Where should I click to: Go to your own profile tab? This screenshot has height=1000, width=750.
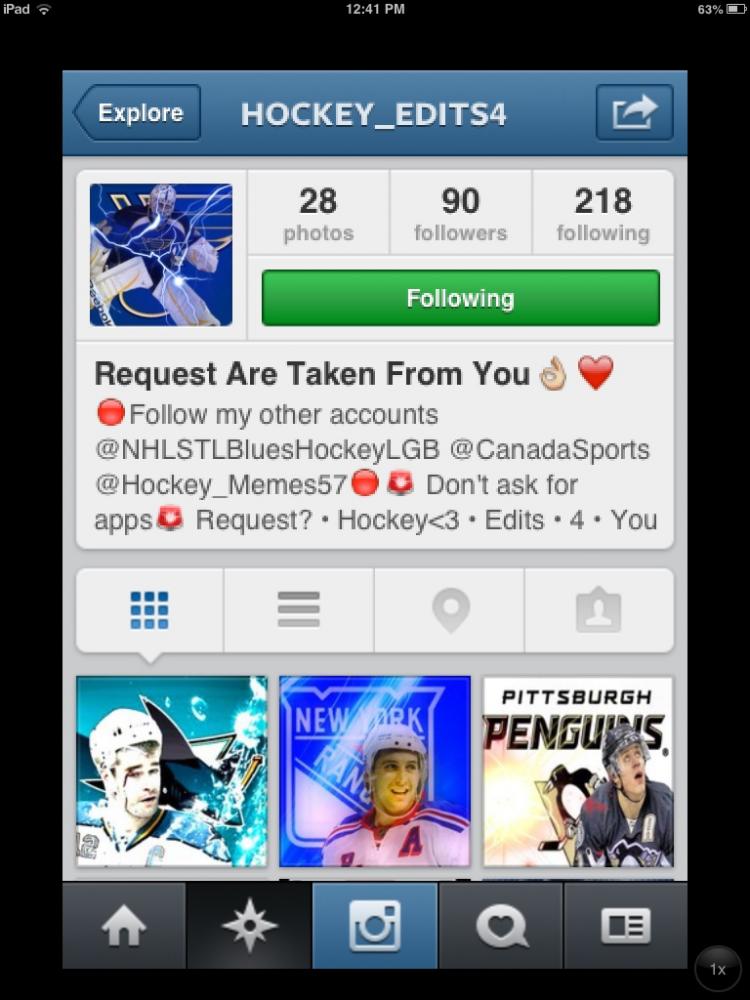(625, 926)
